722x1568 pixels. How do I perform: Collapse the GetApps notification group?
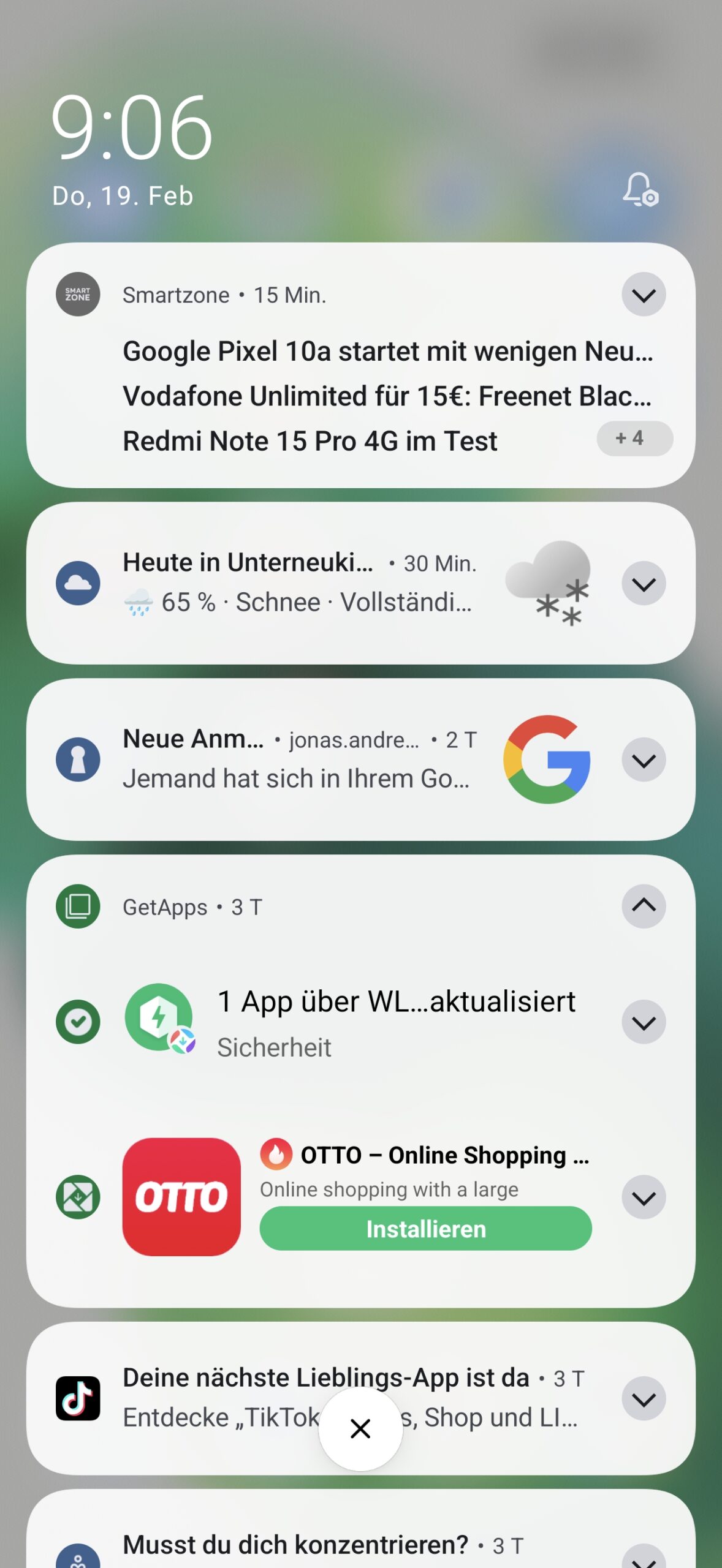click(644, 906)
